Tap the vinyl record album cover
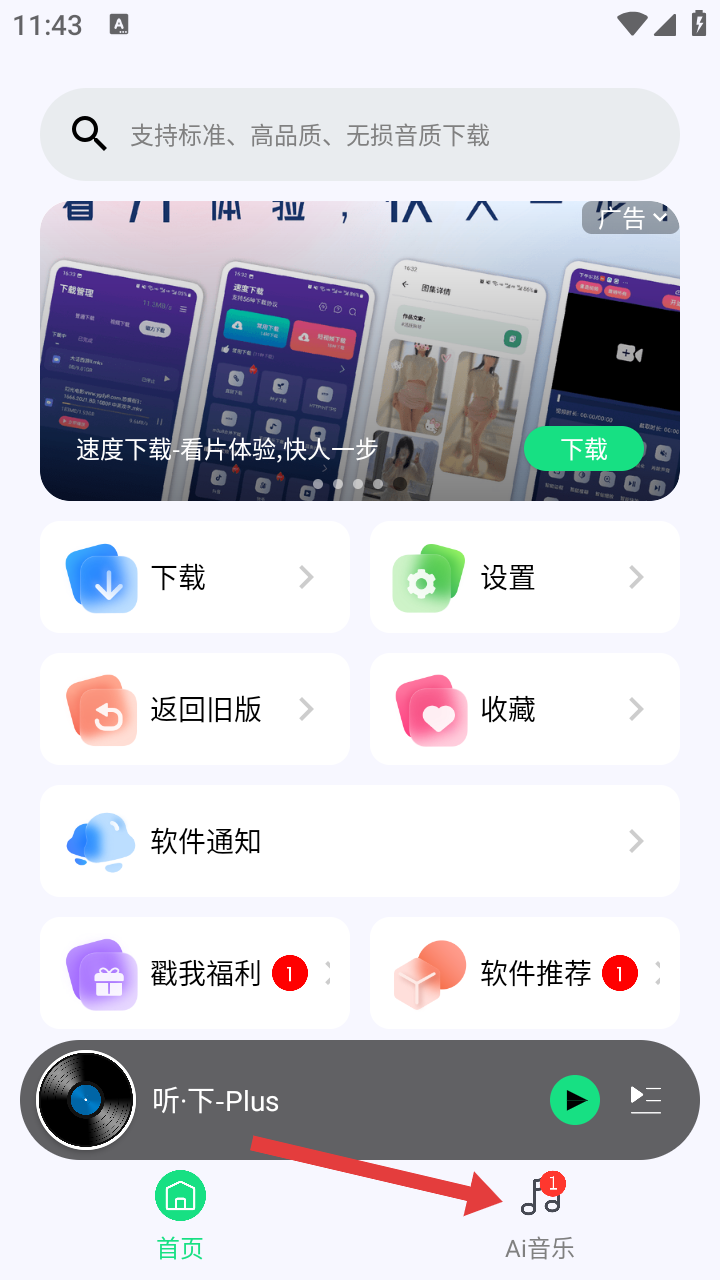 coord(86,1100)
